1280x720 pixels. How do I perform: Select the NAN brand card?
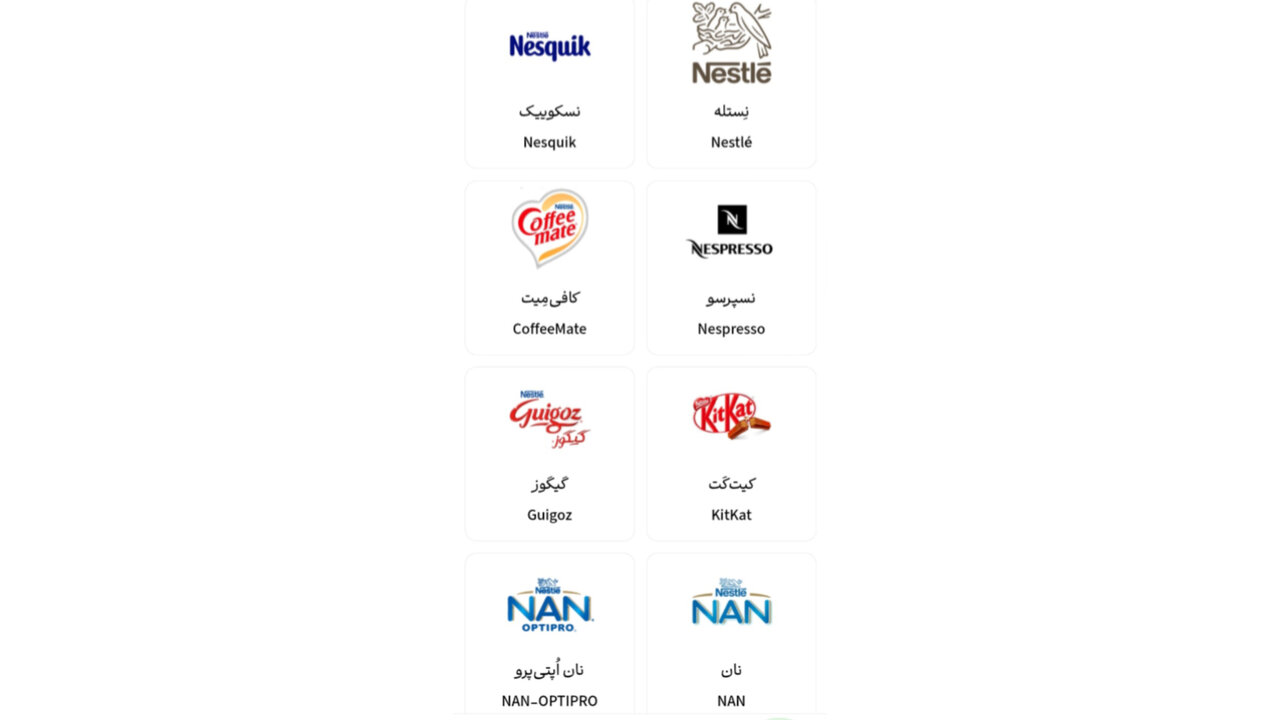(x=731, y=635)
